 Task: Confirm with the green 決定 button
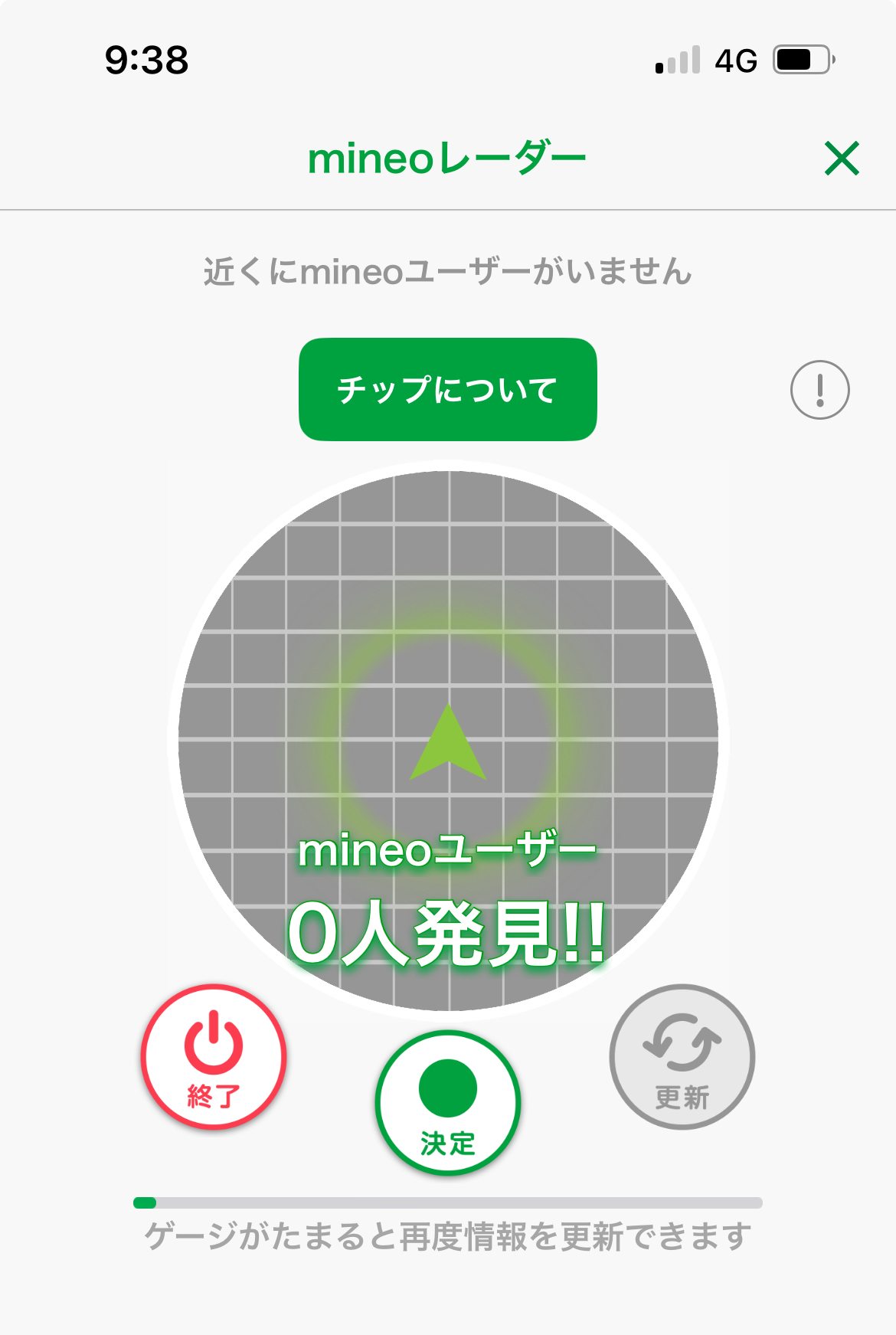(x=448, y=1103)
